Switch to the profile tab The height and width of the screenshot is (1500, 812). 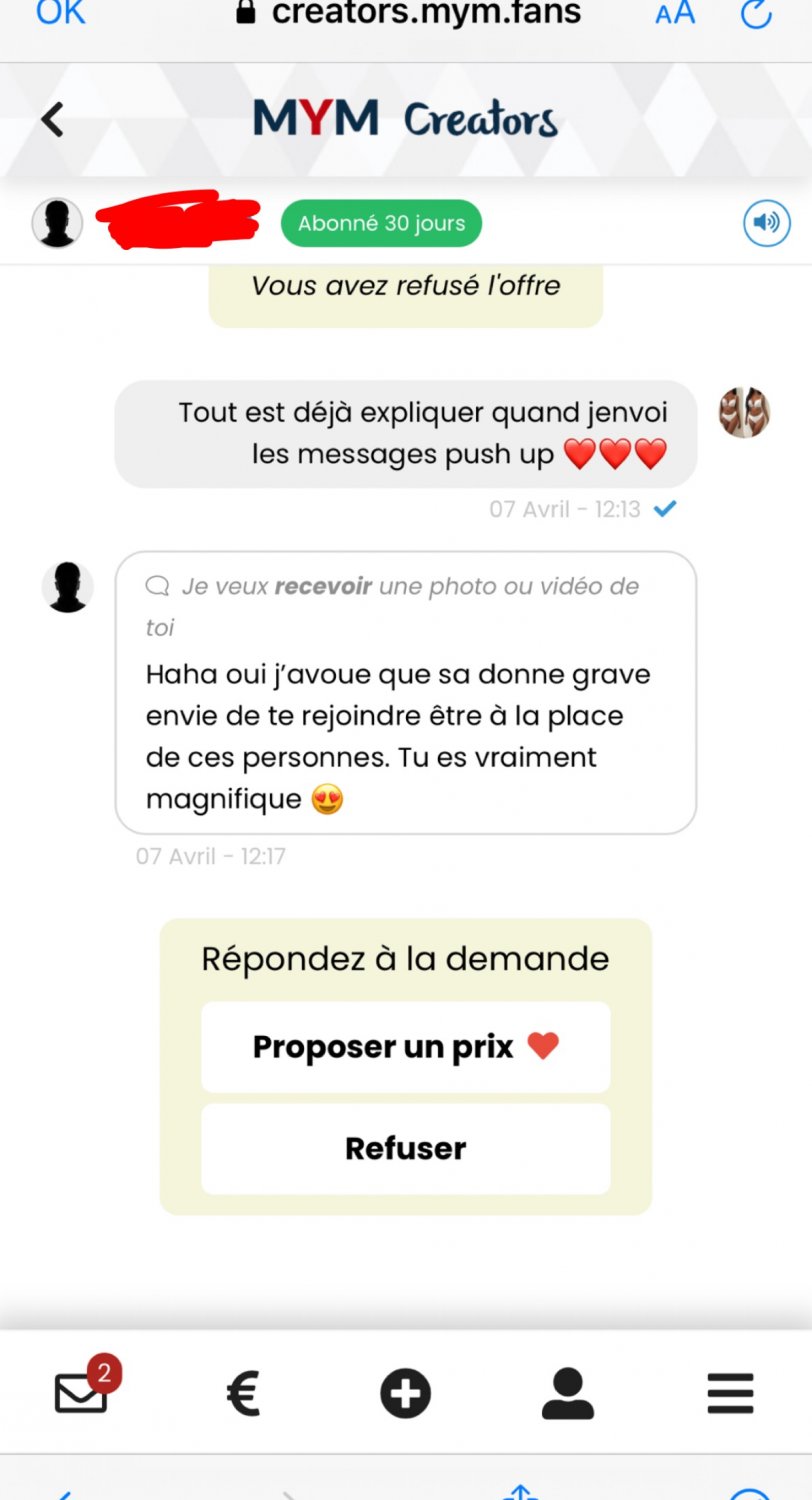(567, 1393)
